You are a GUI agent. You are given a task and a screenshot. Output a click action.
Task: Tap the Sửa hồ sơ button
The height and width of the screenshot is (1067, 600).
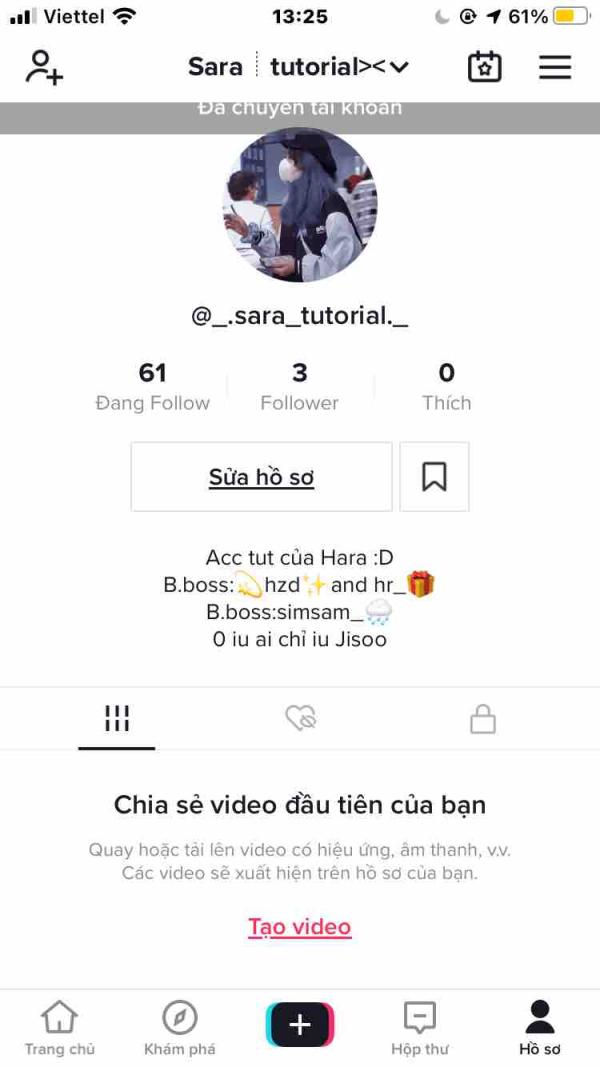(261, 477)
